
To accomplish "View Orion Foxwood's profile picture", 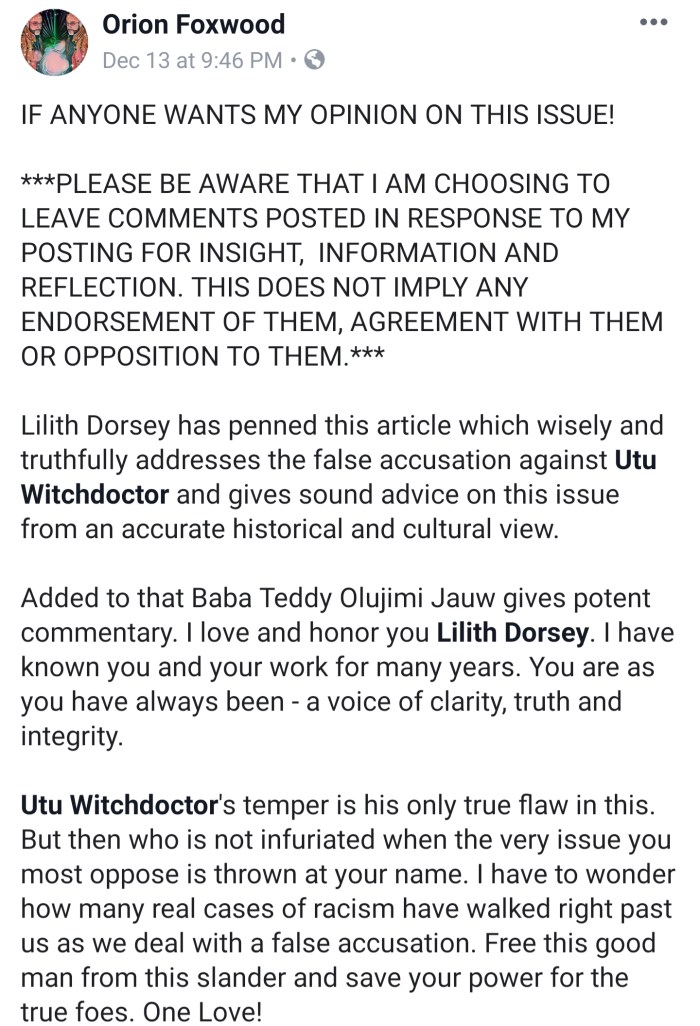I will pos(54,42).
